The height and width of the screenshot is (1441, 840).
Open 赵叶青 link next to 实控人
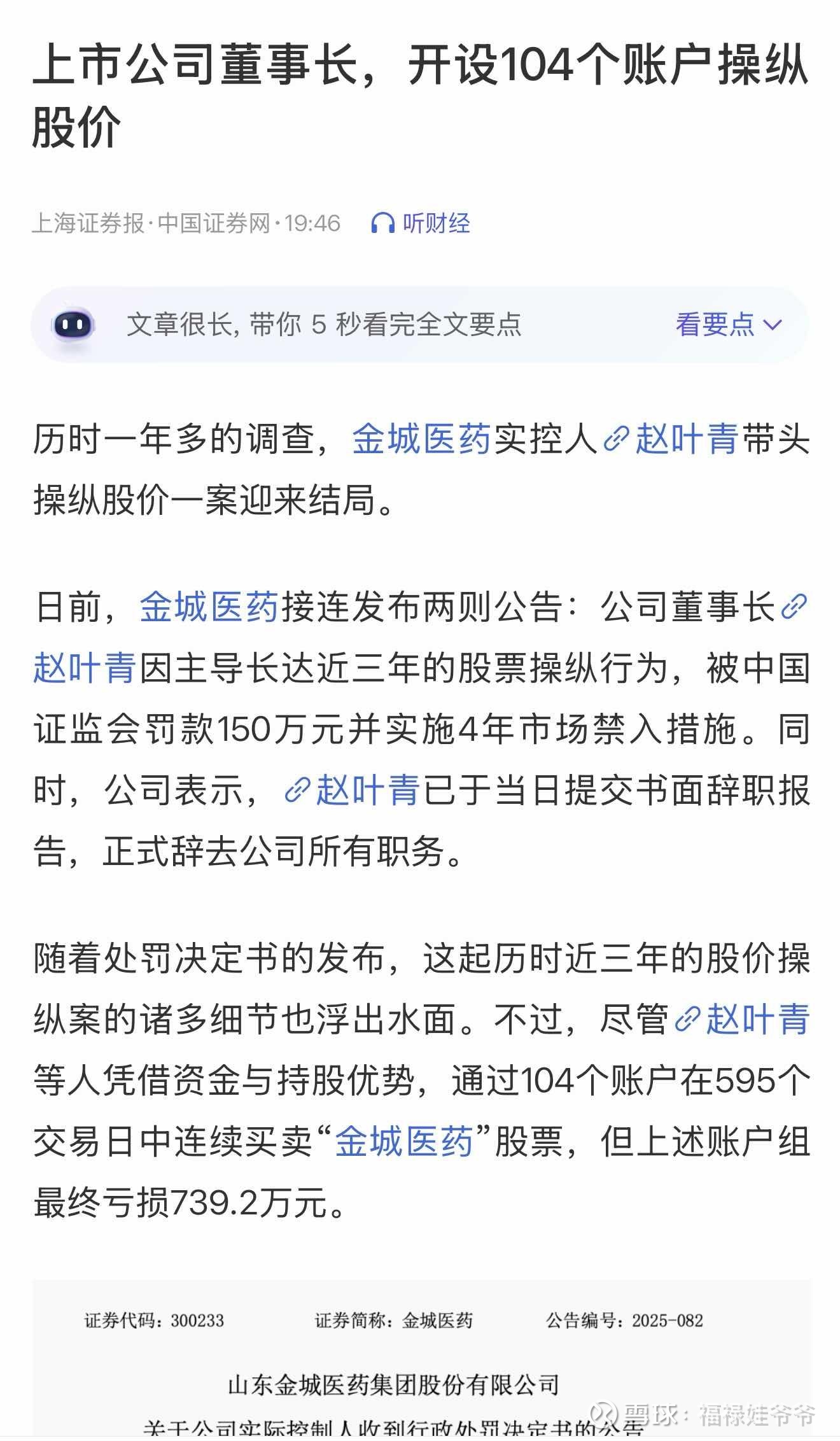[x=671, y=439]
